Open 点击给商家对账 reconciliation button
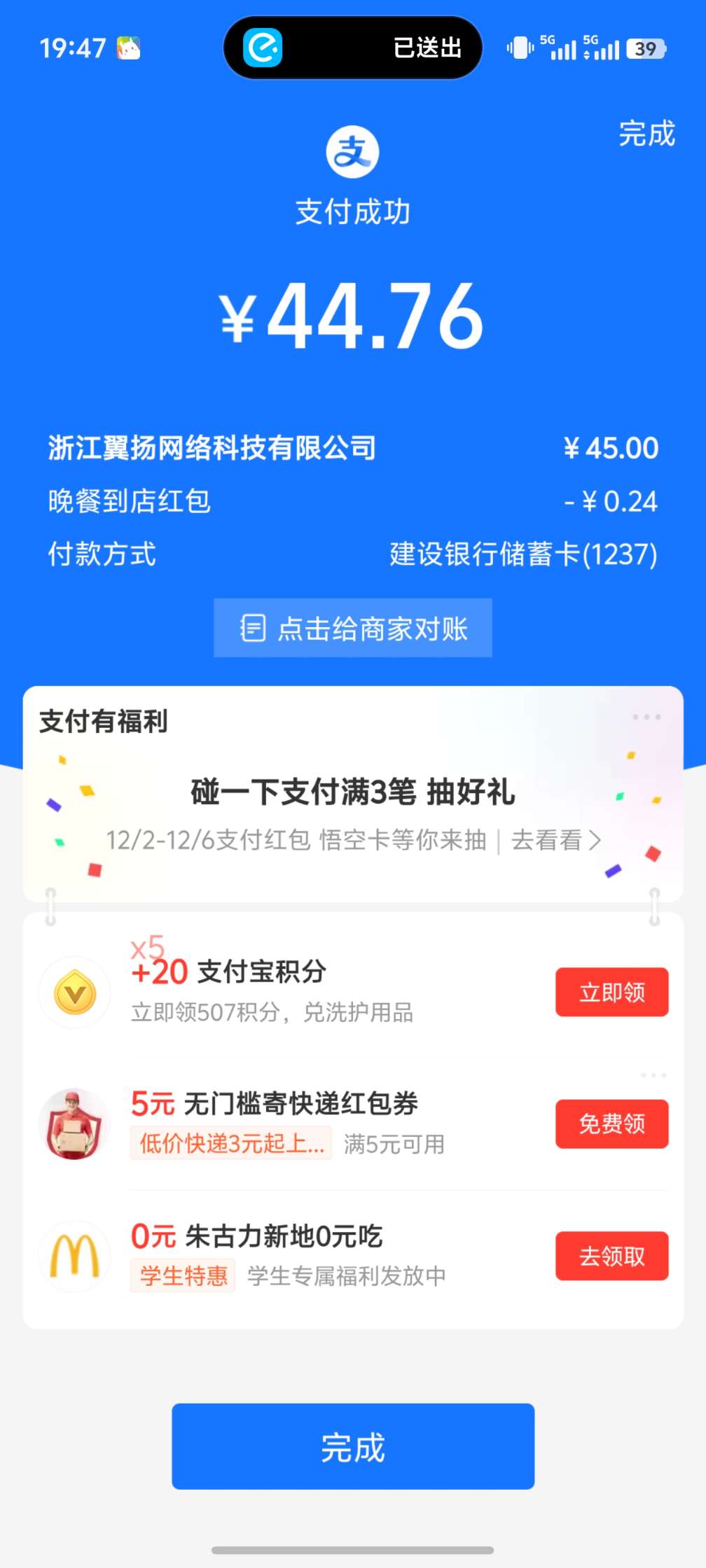 (352, 628)
